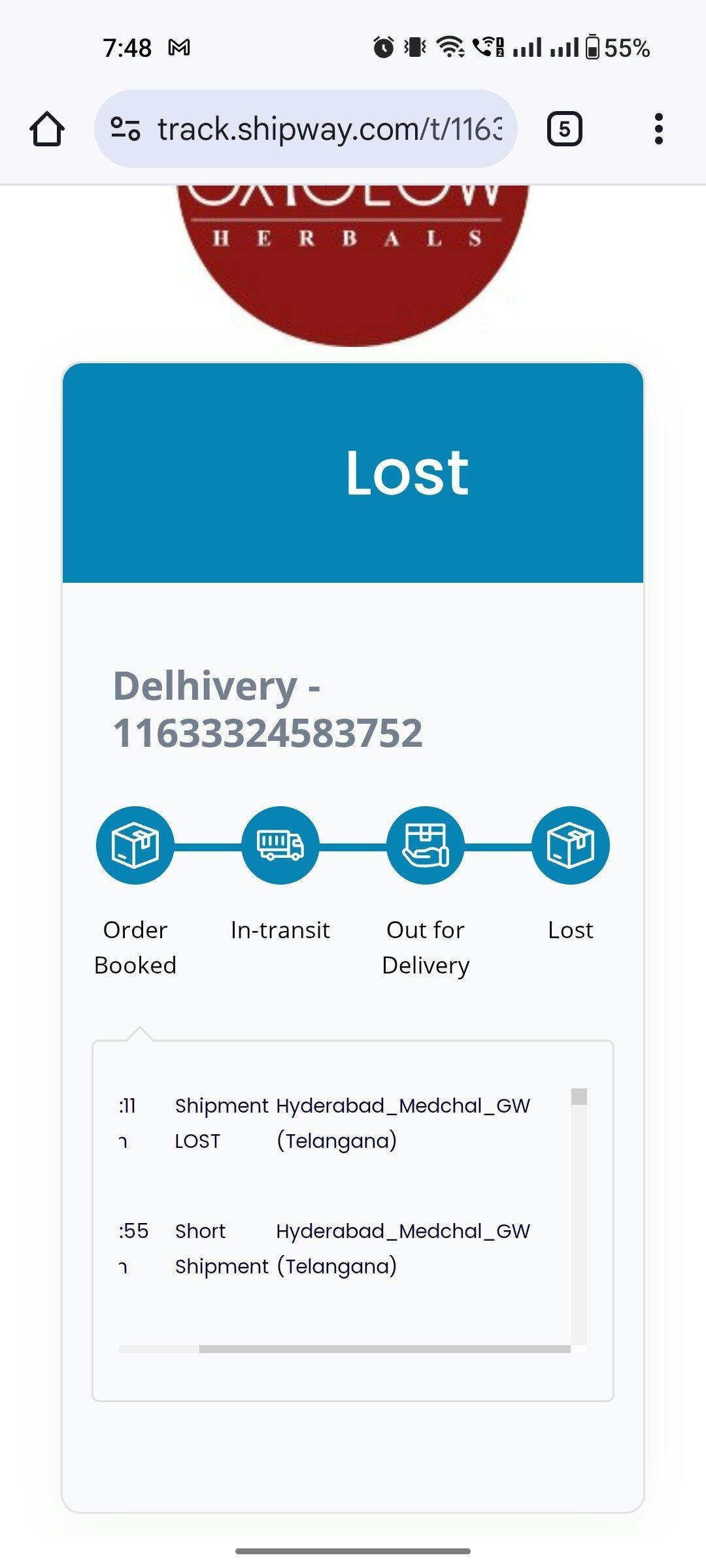Viewport: 706px width, 1568px height.
Task: Open the browser home page
Action: [x=47, y=129]
